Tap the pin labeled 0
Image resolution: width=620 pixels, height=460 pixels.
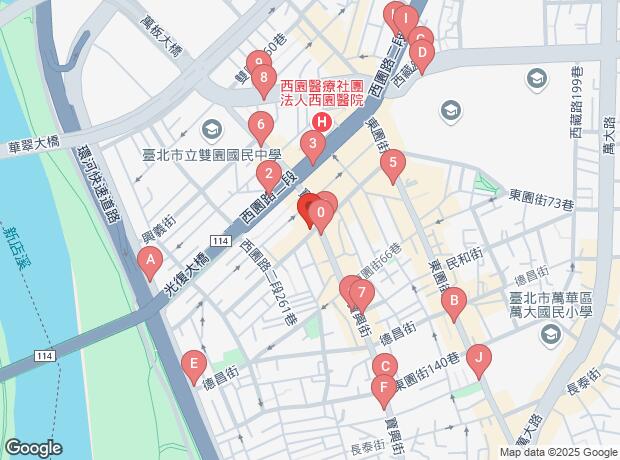320,213
